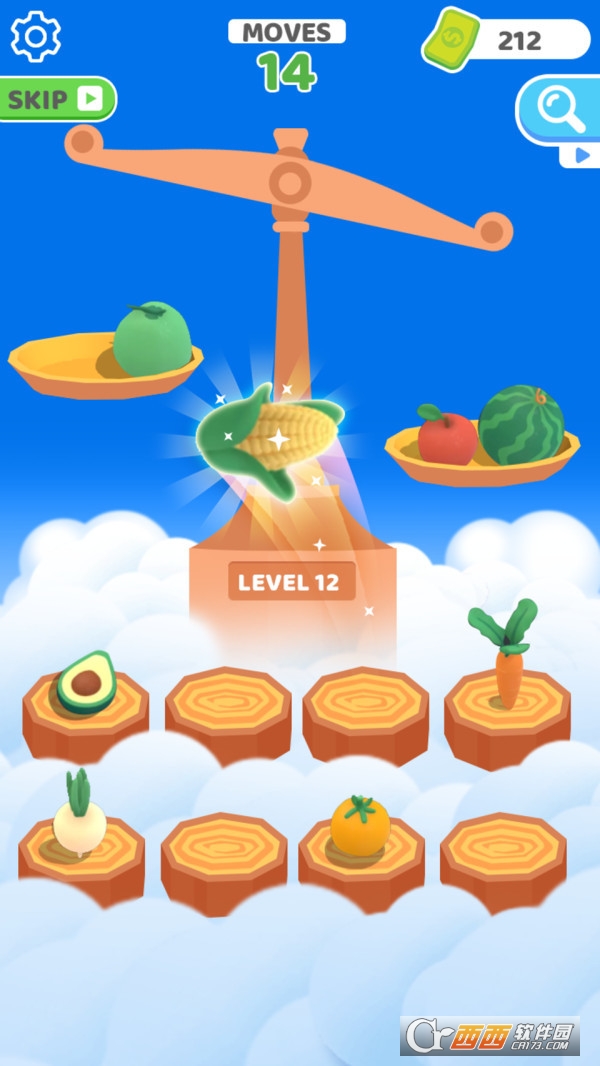The height and width of the screenshot is (1066, 600).
Task: Tap the green fruit on left pan
Action: 152,340
